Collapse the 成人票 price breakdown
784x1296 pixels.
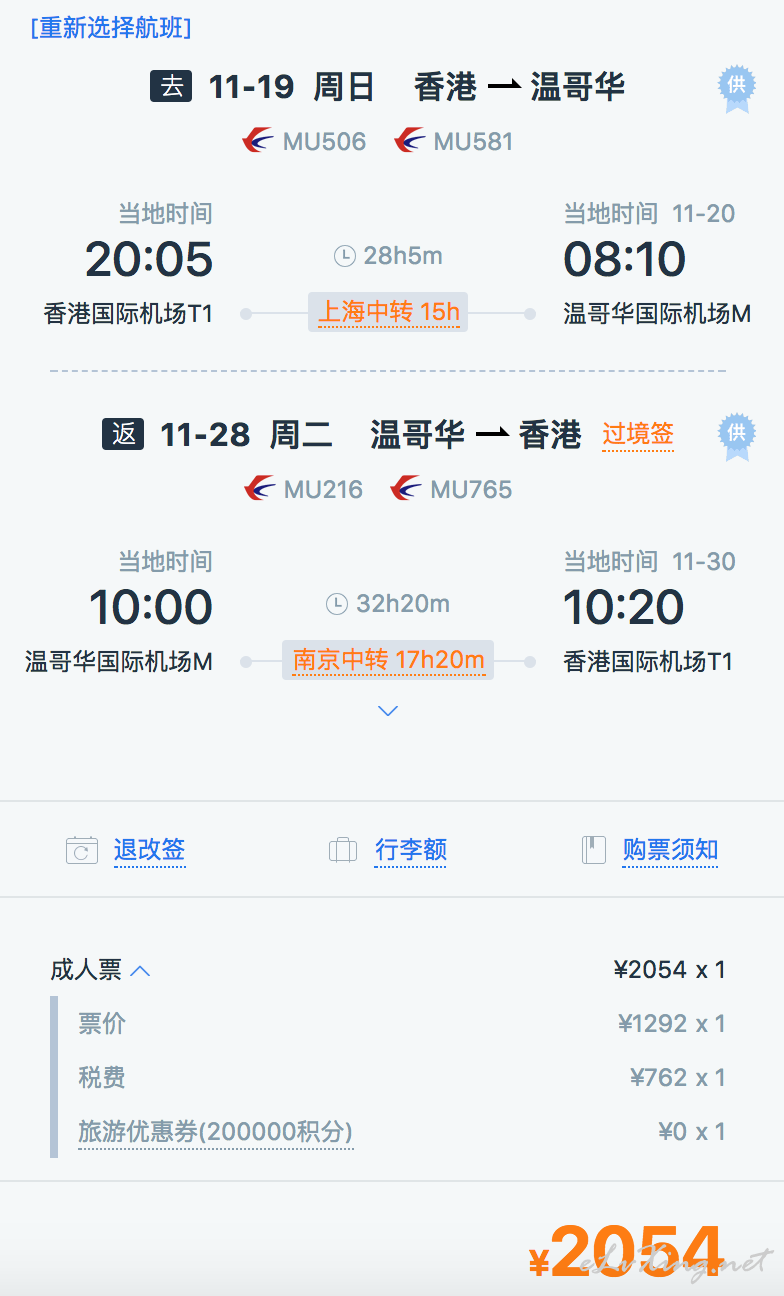point(100,970)
